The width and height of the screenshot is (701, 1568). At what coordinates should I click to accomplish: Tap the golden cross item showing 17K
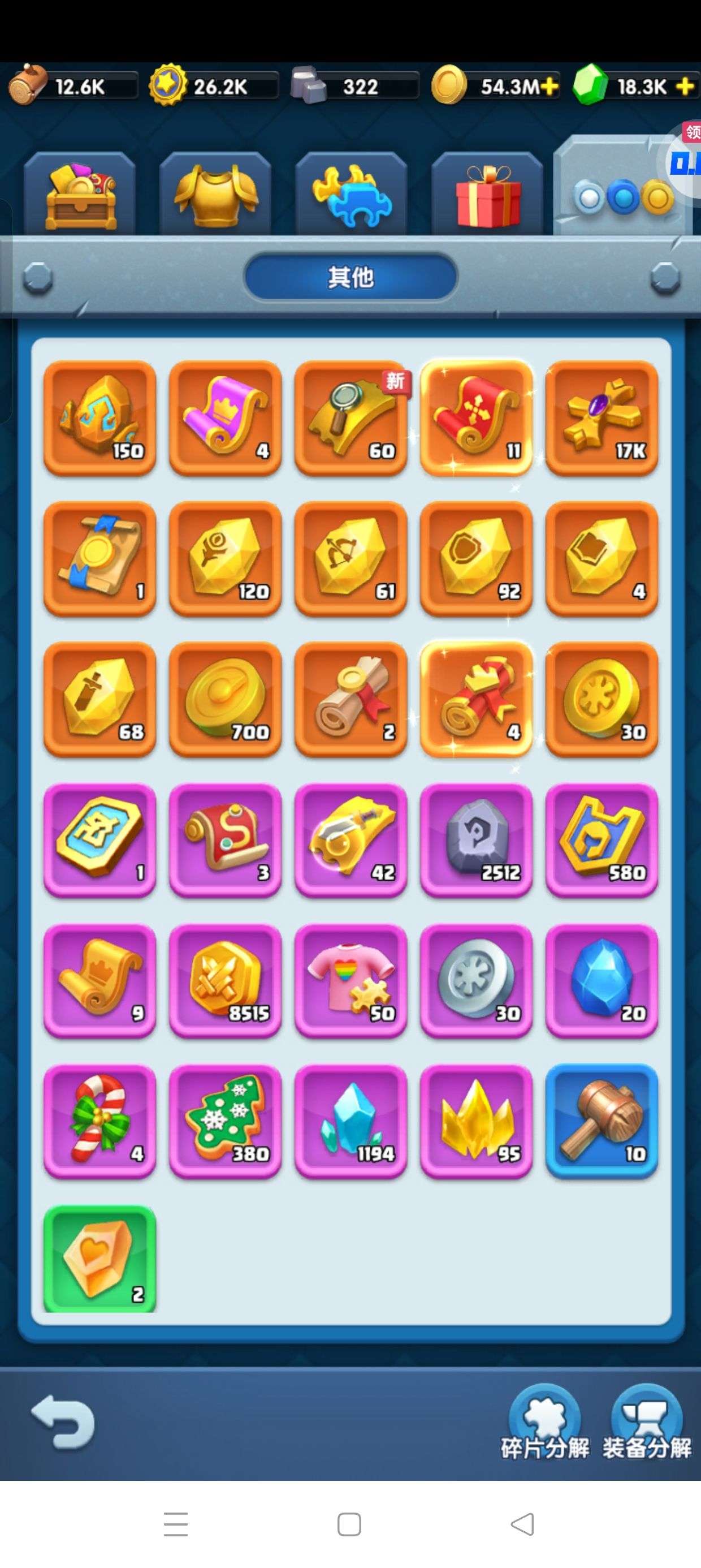pyautogui.click(x=602, y=417)
